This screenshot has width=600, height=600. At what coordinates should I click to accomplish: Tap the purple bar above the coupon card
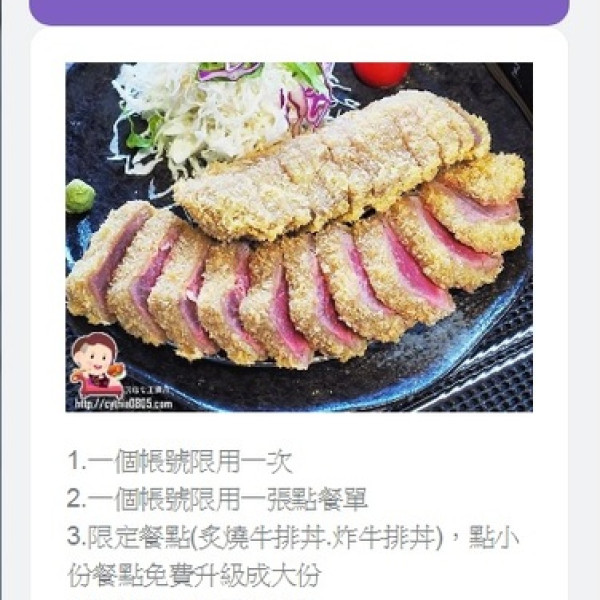[x=299, y=10]
